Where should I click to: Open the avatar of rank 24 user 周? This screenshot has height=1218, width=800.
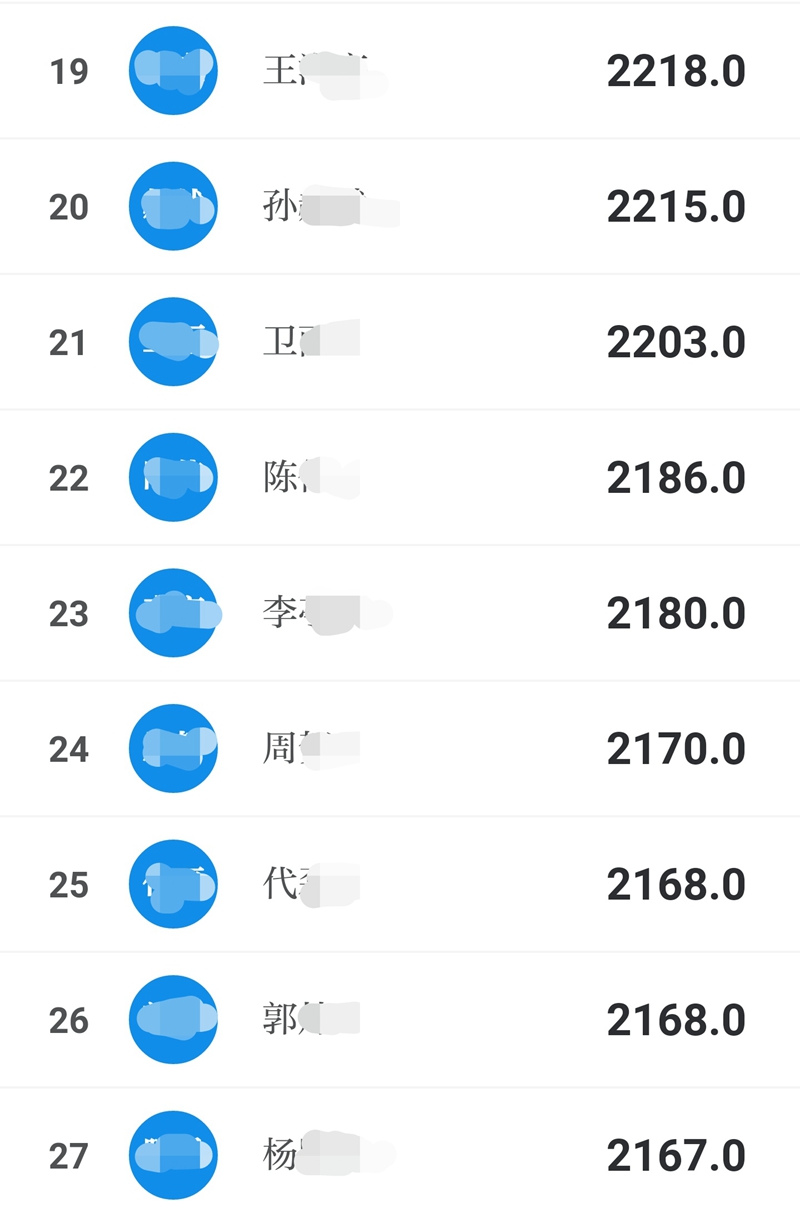[172, 748]
